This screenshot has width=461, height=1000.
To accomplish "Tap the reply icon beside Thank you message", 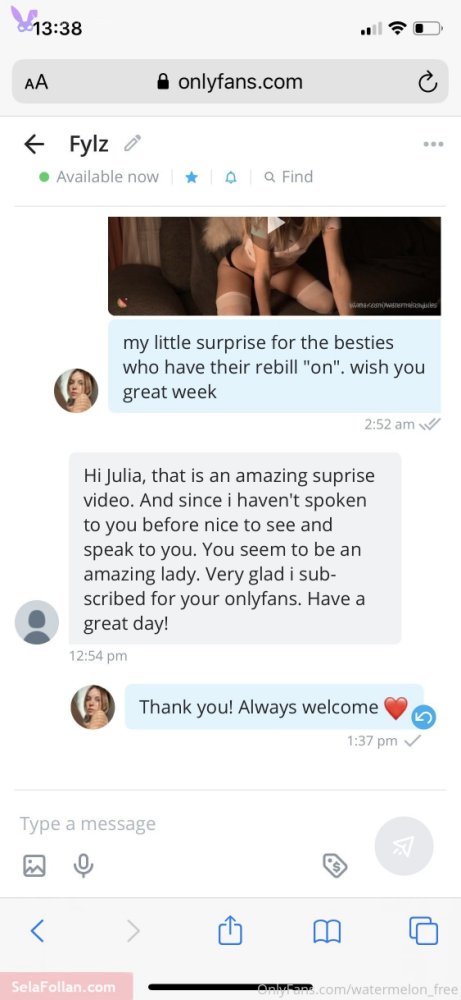I will click(424, 717).
